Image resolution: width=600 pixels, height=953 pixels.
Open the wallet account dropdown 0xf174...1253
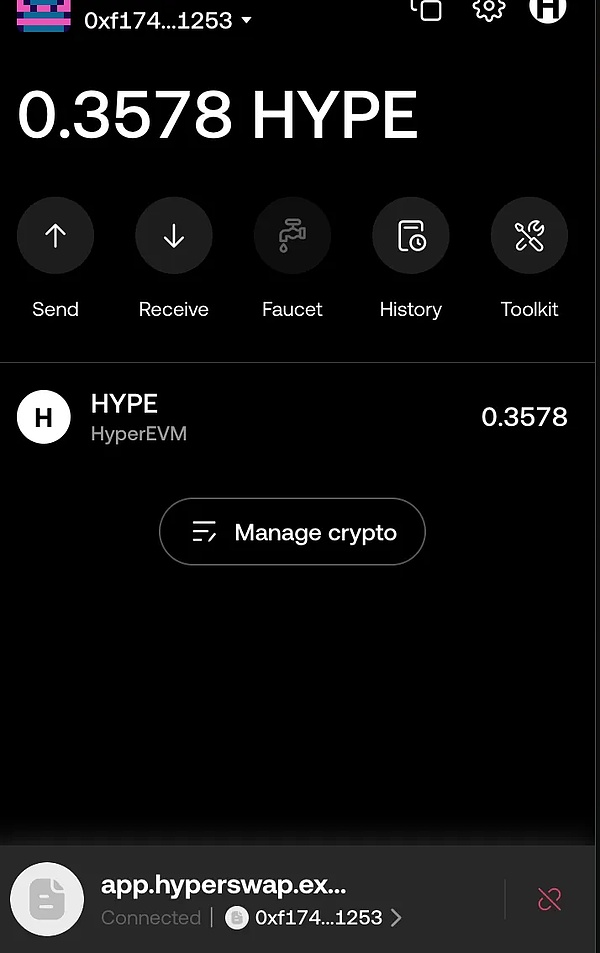coord(167,20)
